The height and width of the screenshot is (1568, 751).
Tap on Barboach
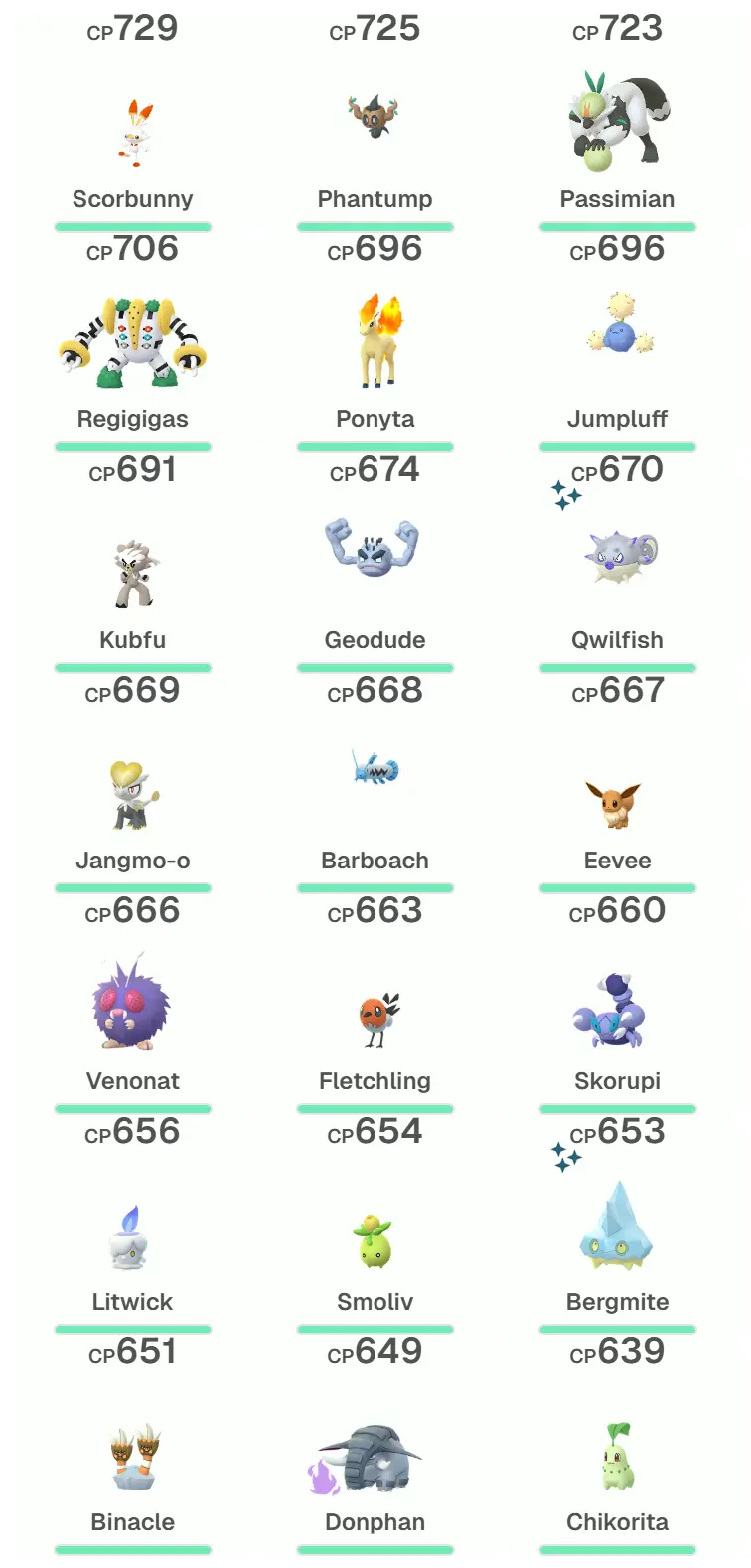375,770
